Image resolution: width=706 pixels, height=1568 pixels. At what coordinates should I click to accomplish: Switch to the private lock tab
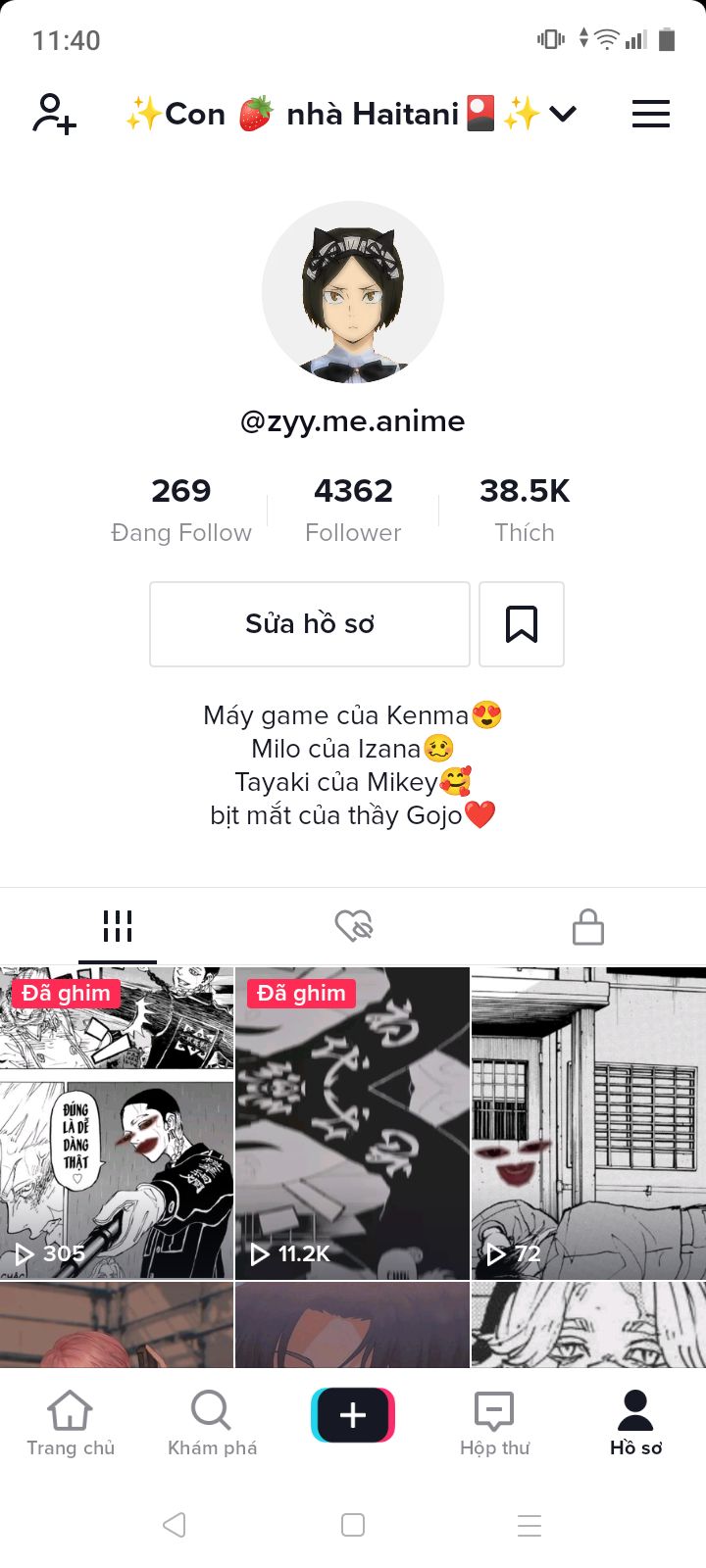click(587, 926)
